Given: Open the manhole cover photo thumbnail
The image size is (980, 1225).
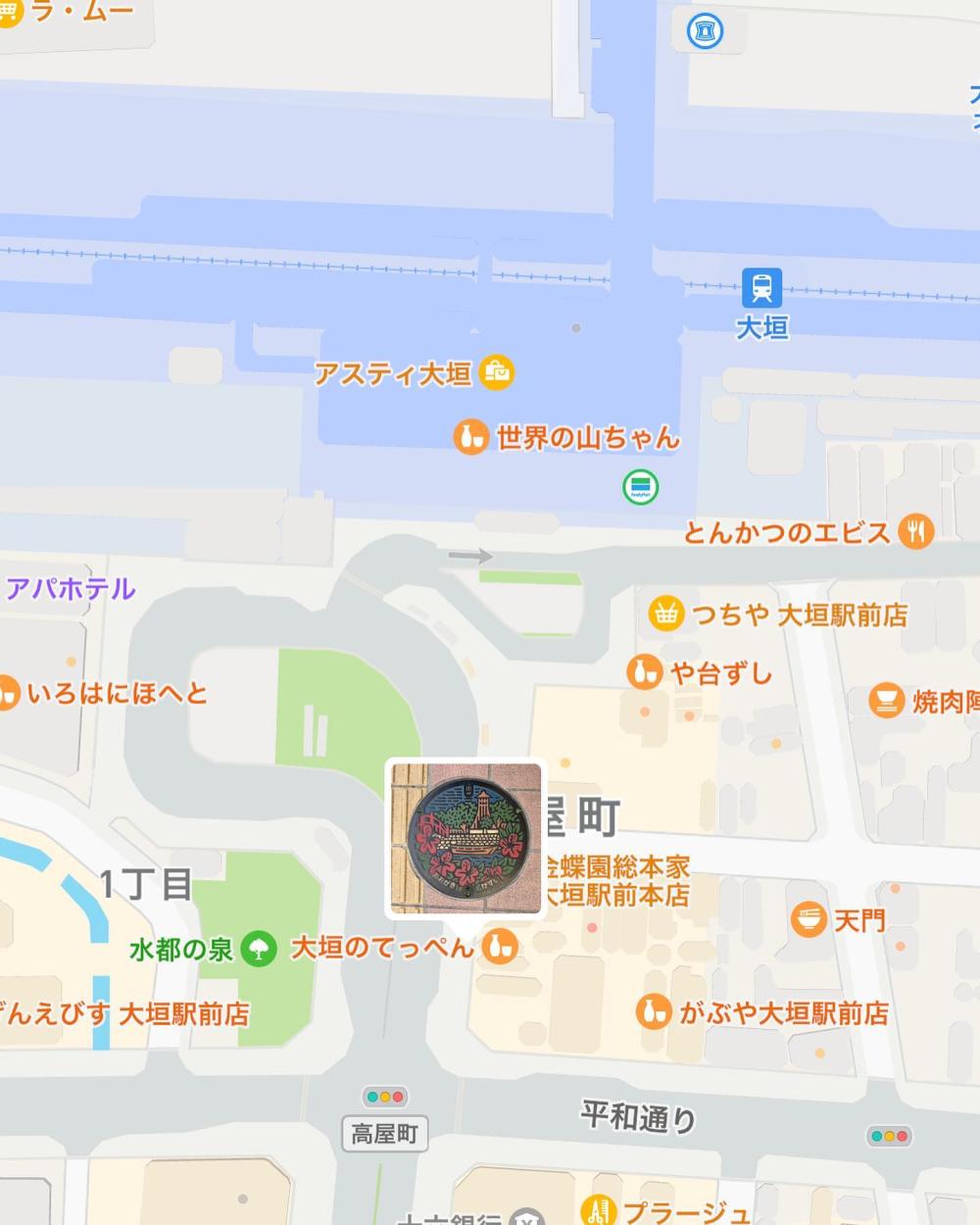Looking at the screenshot, I should pos(465,839).
